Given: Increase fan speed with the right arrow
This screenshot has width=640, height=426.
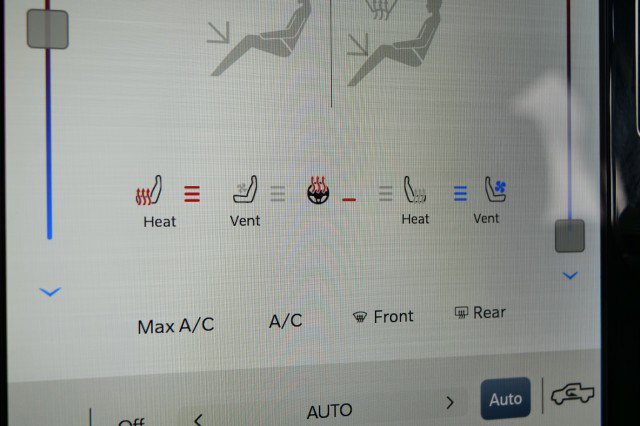Looking at the screenshot, I should tap(449, 403).
